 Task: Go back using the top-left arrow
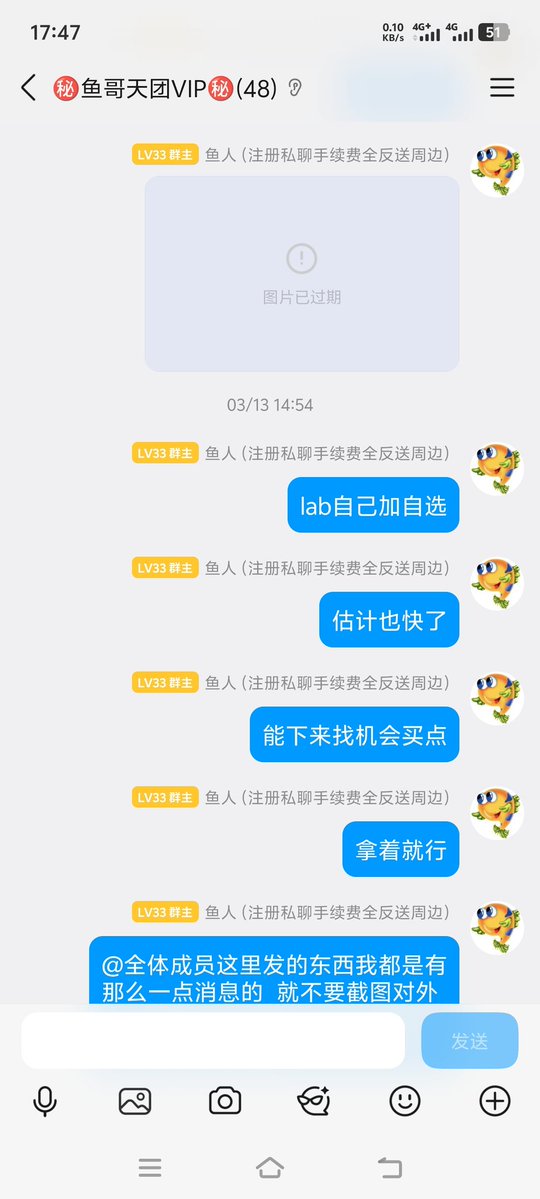[28, 88]
